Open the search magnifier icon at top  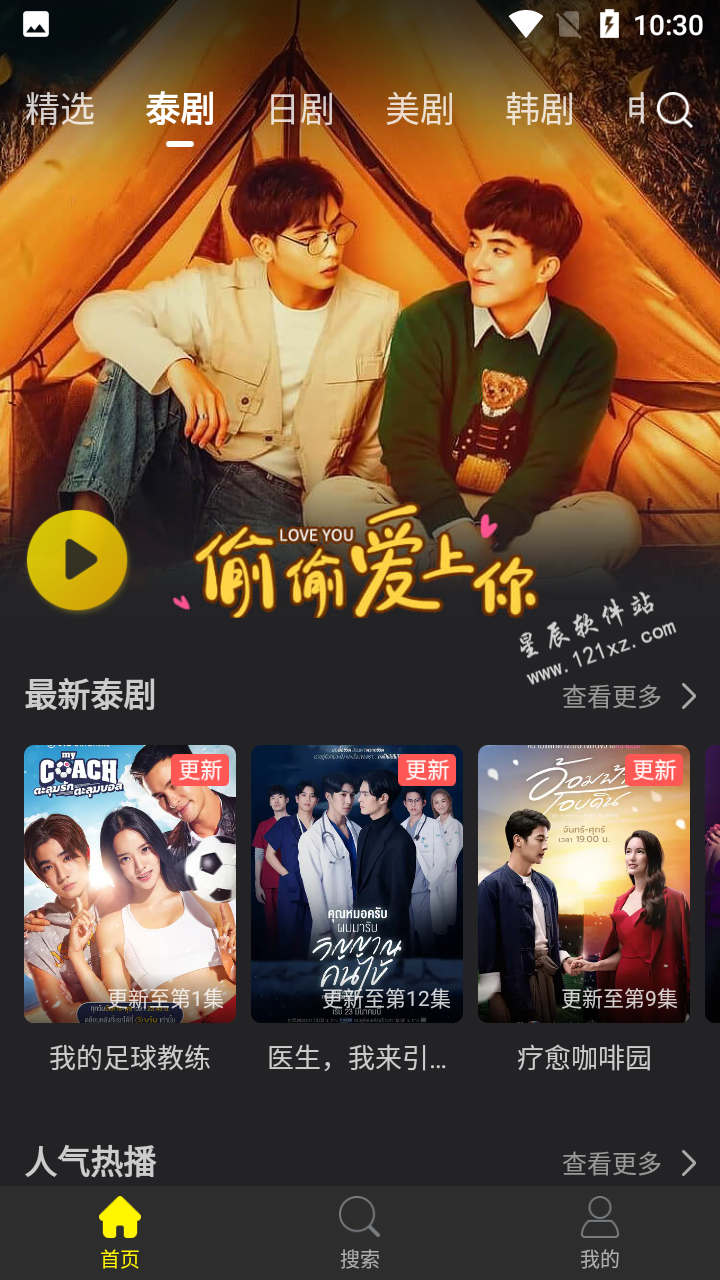click(674, 110)
